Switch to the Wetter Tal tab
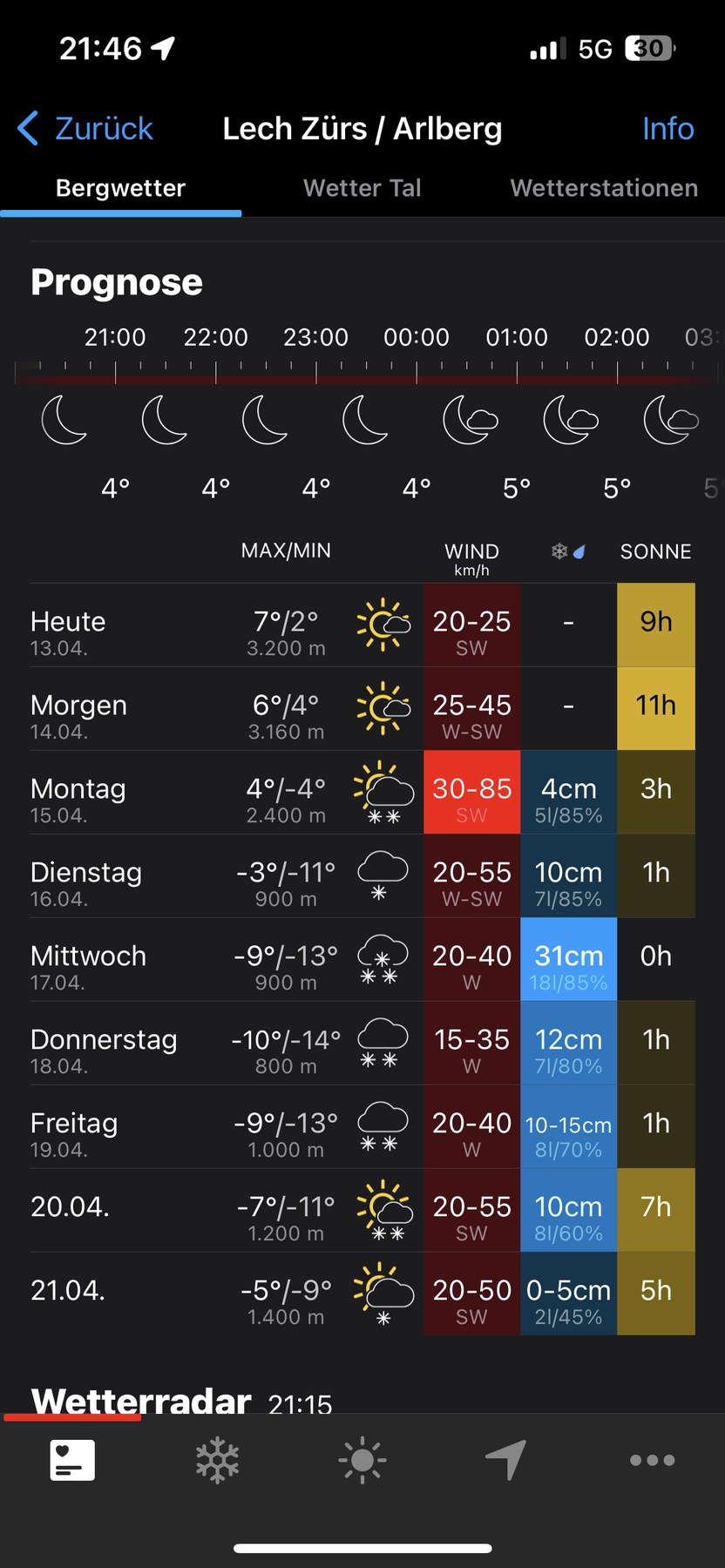 [362, 188]
